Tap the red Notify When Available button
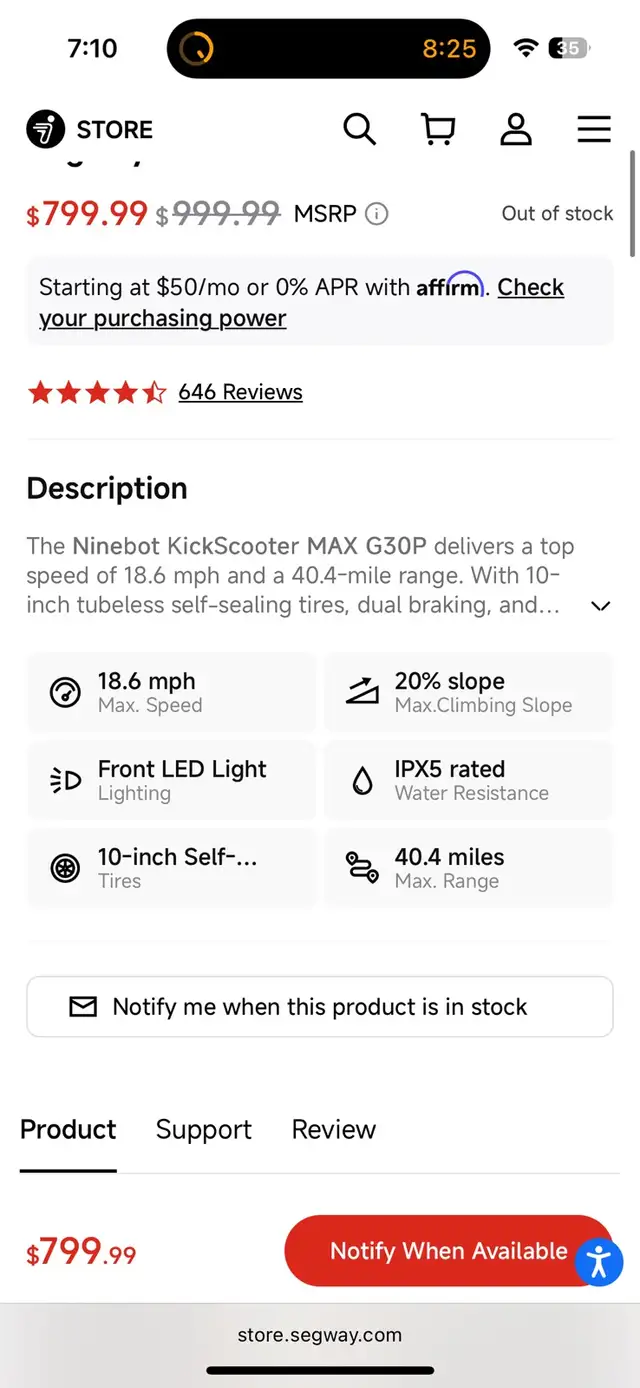 [448, 1251]
